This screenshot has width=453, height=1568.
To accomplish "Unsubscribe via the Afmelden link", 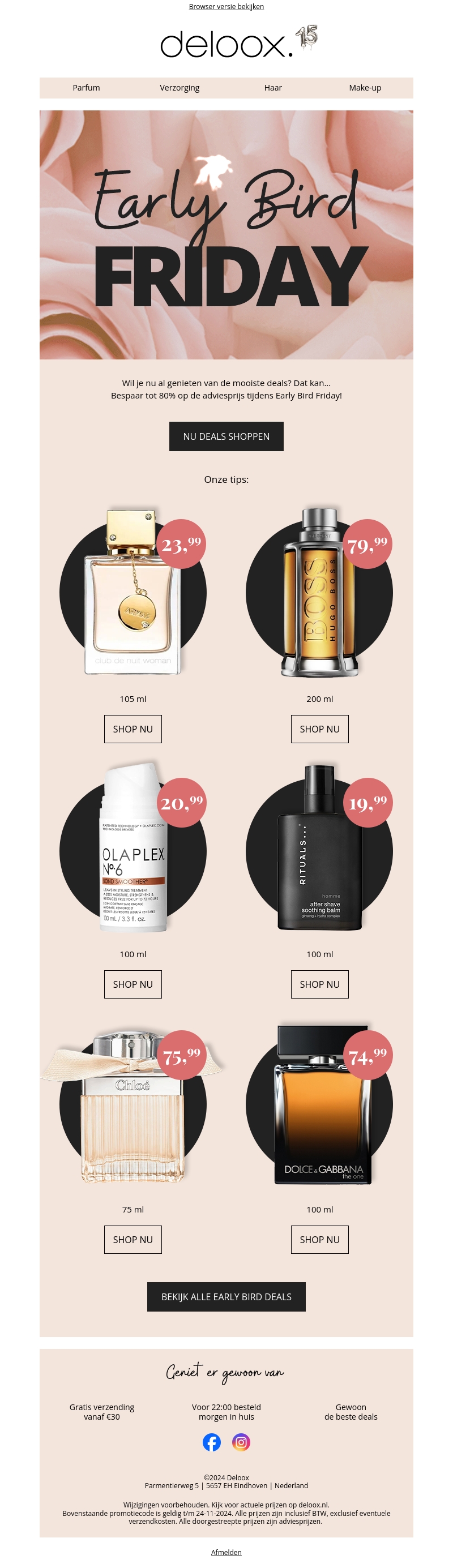I will click(226, 1552).
